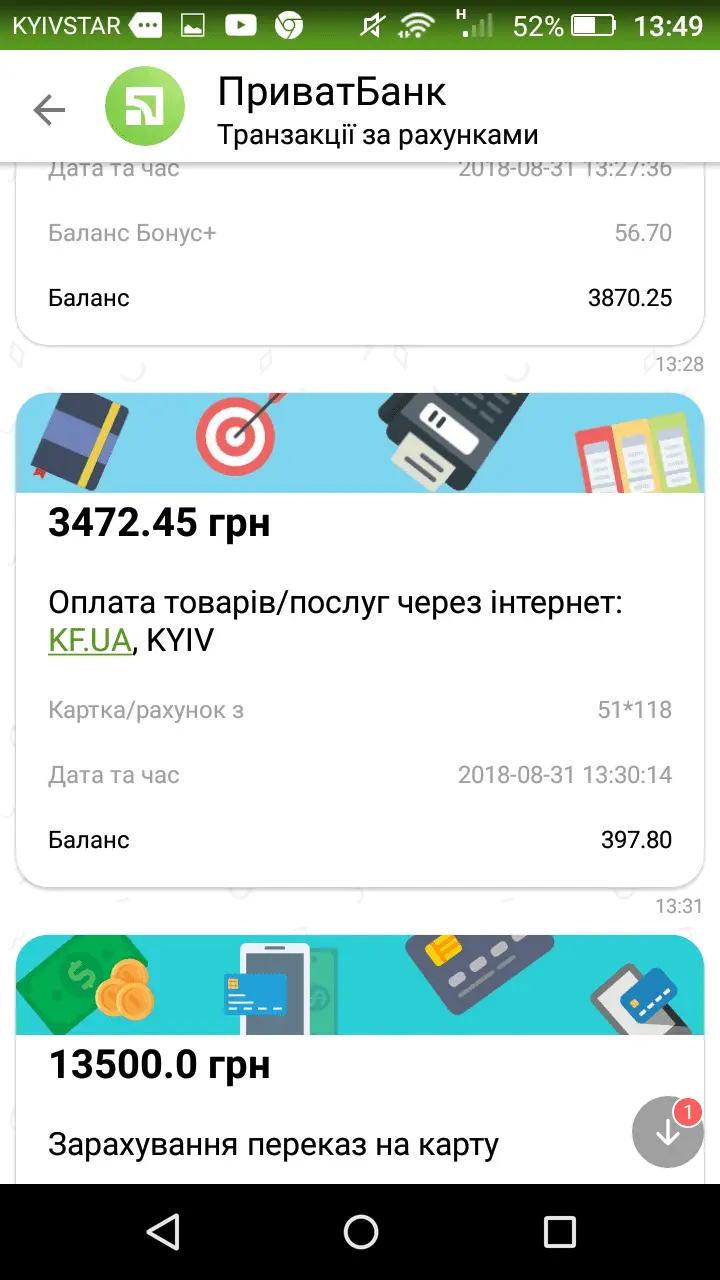Open the KF.UA link

[89, 641]
